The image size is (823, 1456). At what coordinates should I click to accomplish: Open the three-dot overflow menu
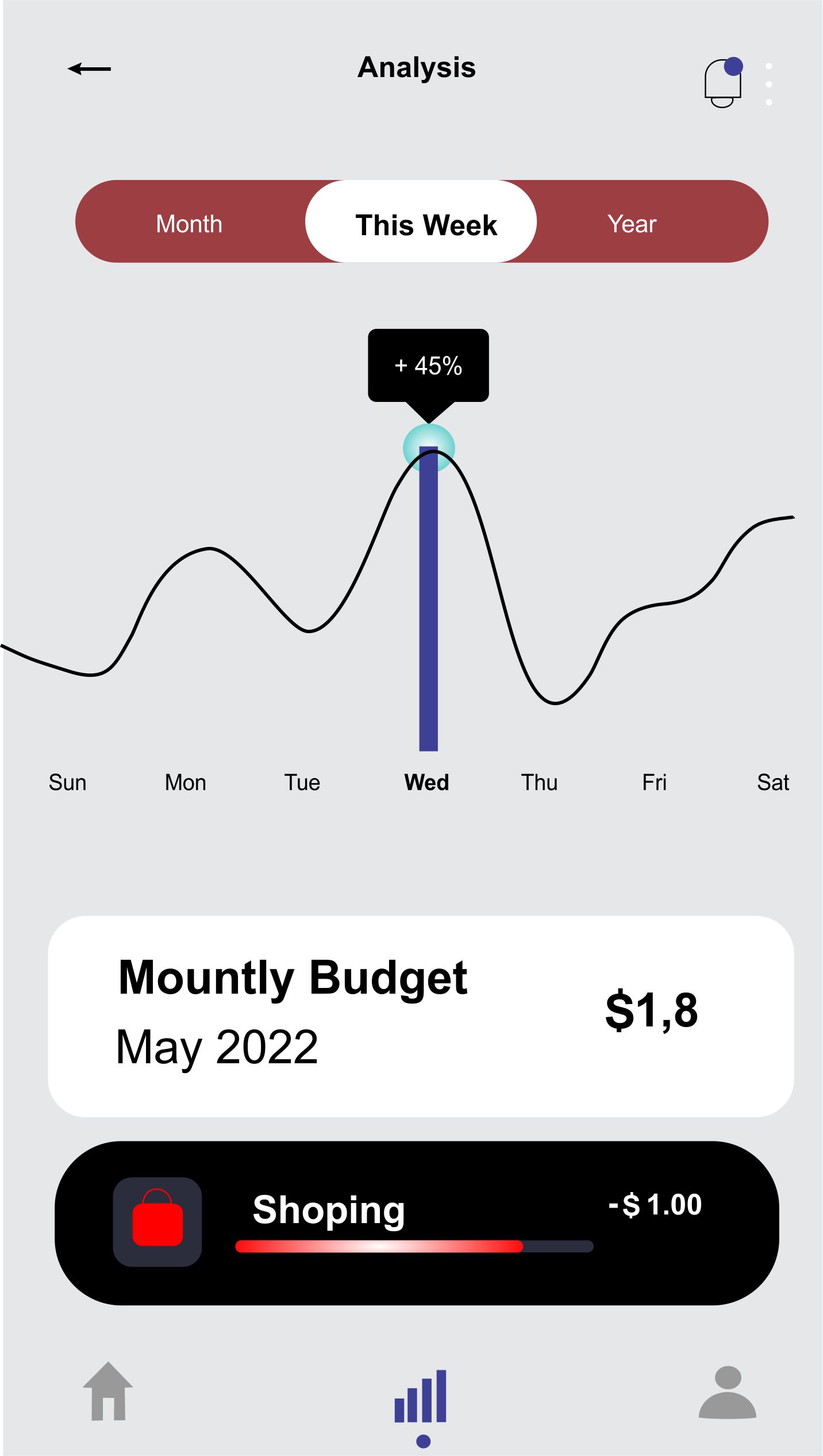click(769, 84)
